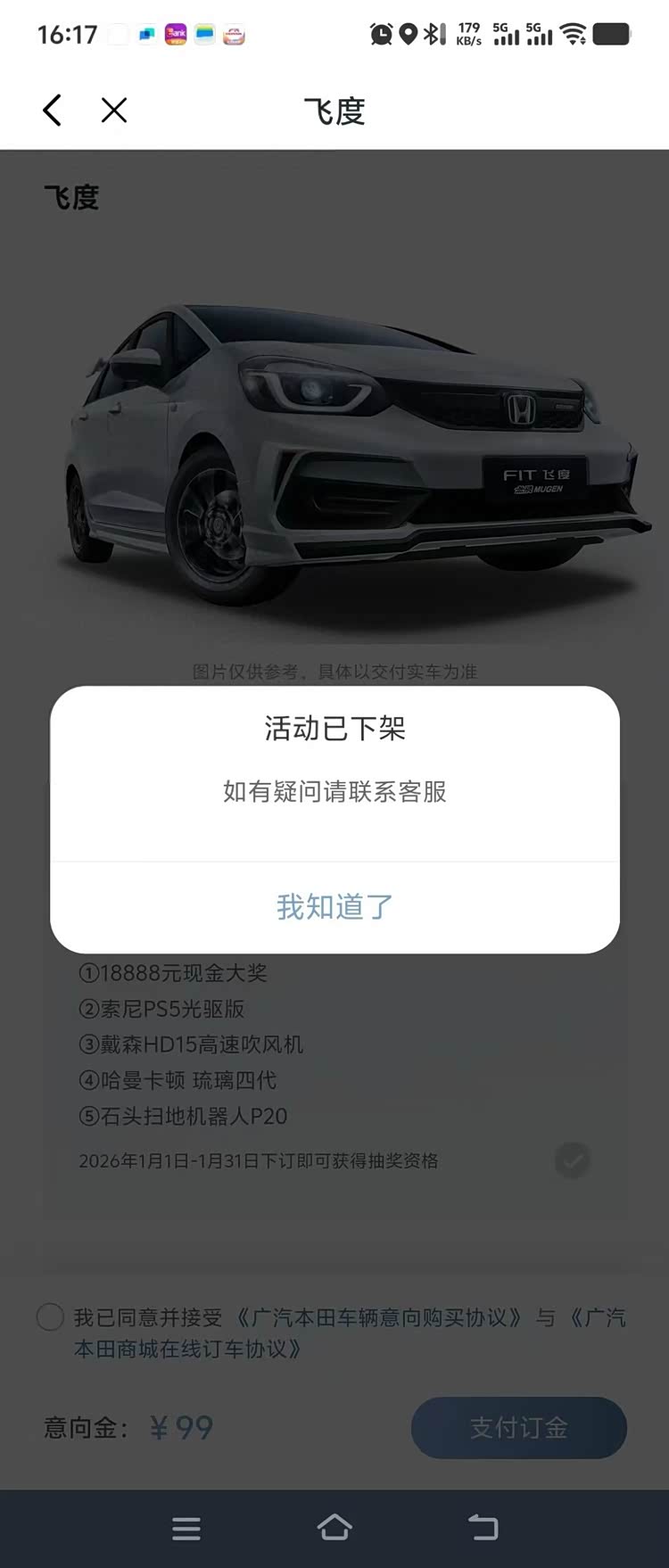Screen dimensions: 669x1568
Task: Tap the 支付订金 button
Action: pyautogui.click(x=518, y=1428)
